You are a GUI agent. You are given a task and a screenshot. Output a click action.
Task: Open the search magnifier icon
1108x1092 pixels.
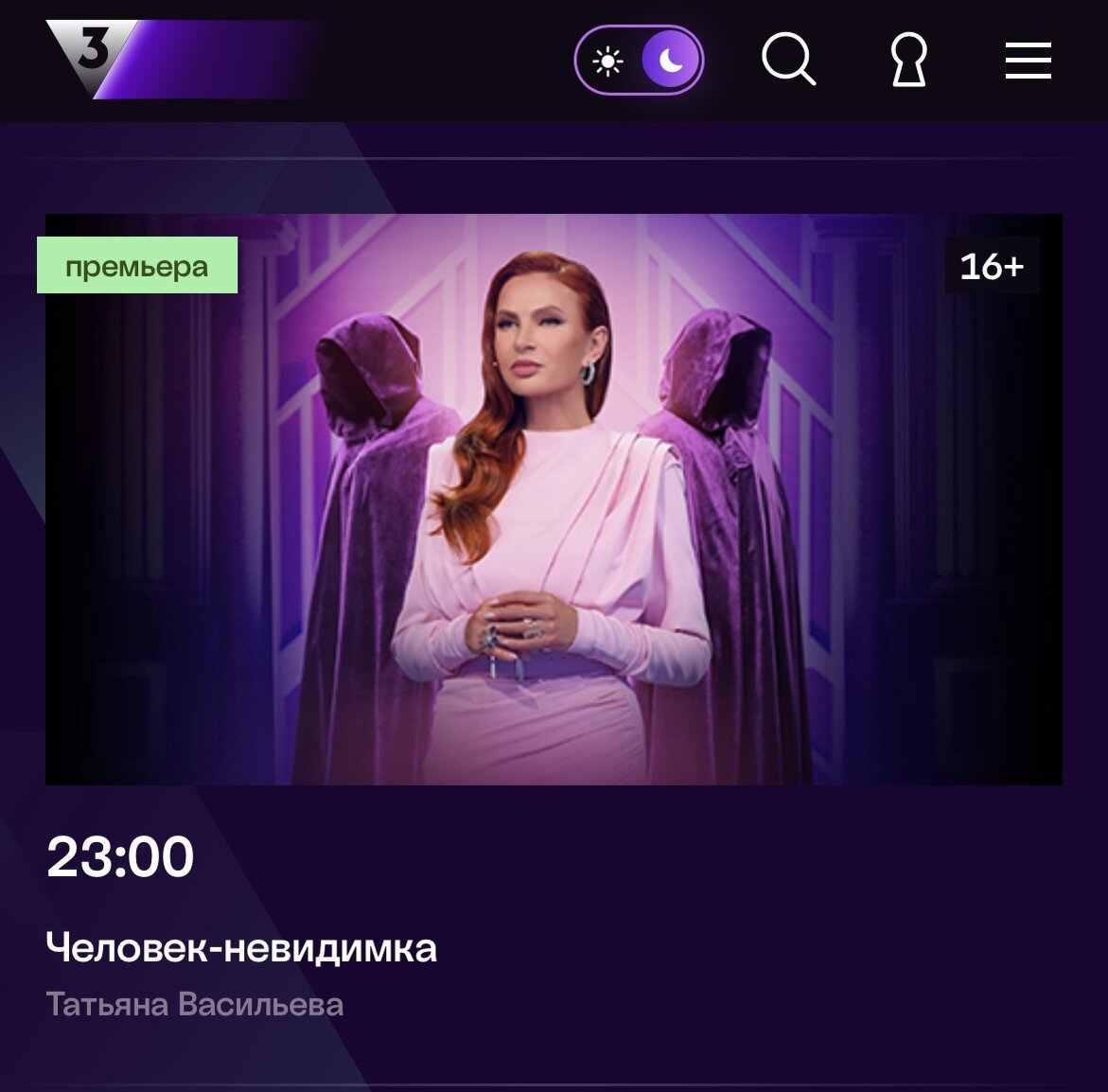click(788, 61)
